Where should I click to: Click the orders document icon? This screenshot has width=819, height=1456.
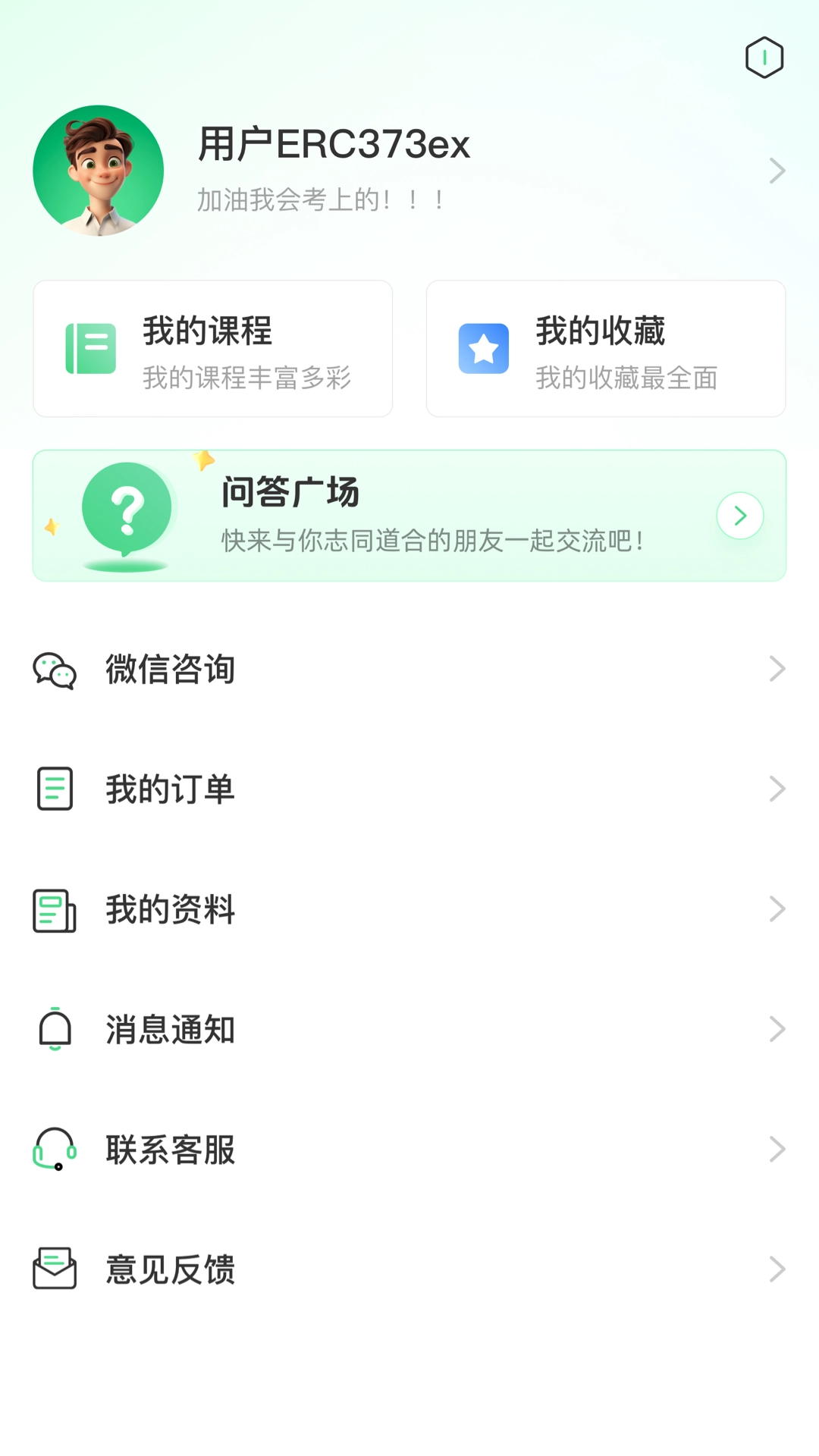pos(52,789)
